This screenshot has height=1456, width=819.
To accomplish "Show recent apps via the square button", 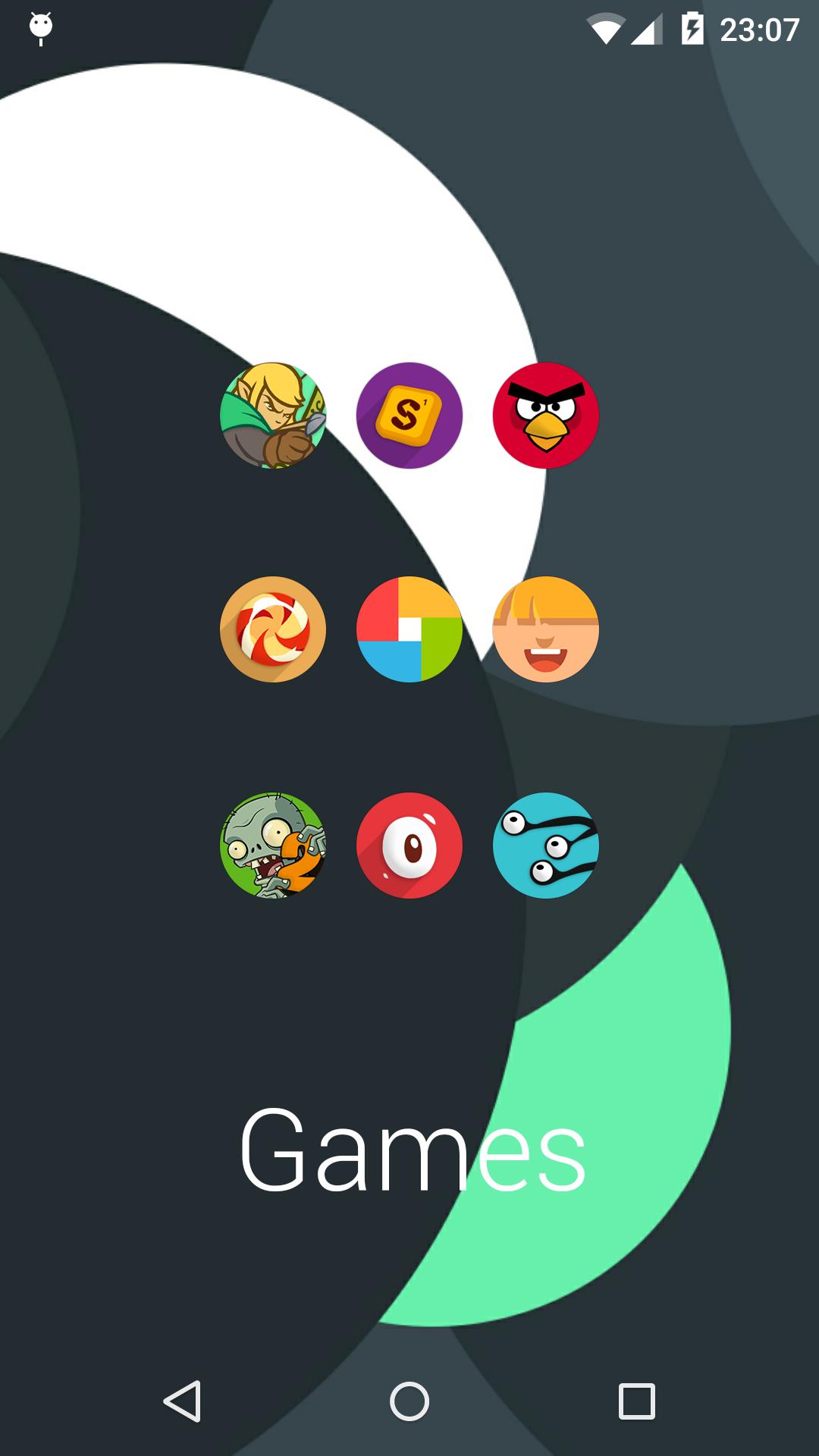I will 637,1401.
